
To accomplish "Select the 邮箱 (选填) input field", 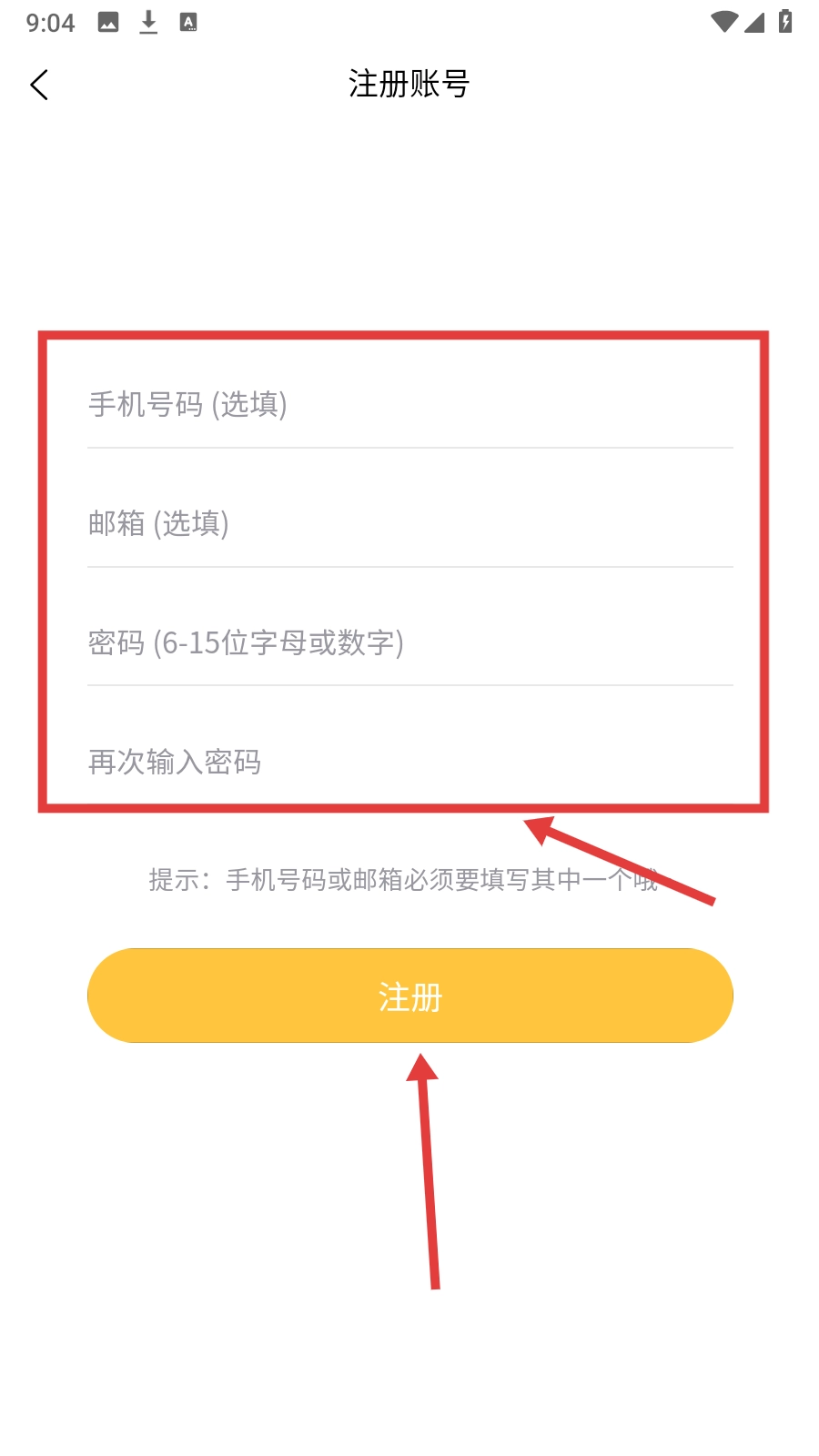I will [x=409, y=524].
